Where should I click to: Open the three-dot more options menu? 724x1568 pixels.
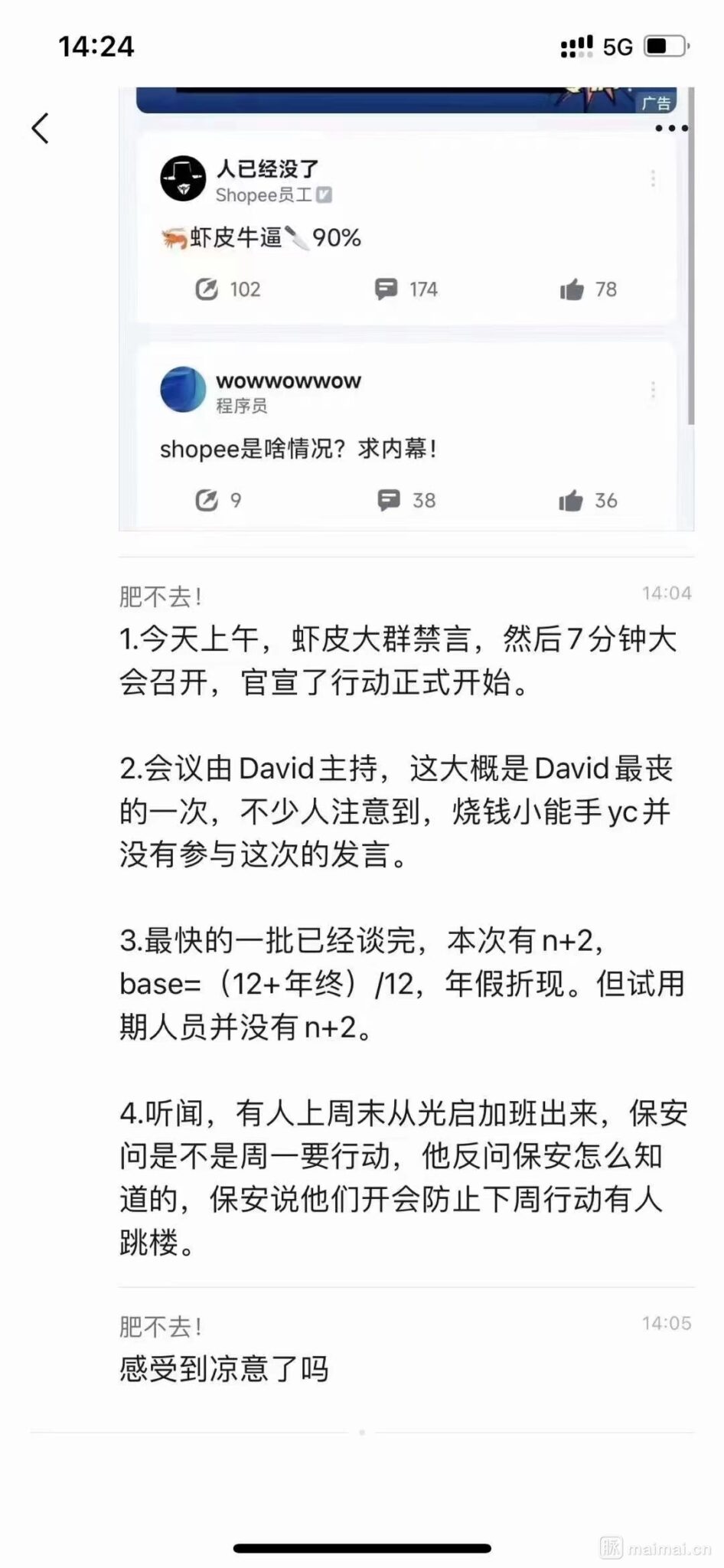[671, 128]
